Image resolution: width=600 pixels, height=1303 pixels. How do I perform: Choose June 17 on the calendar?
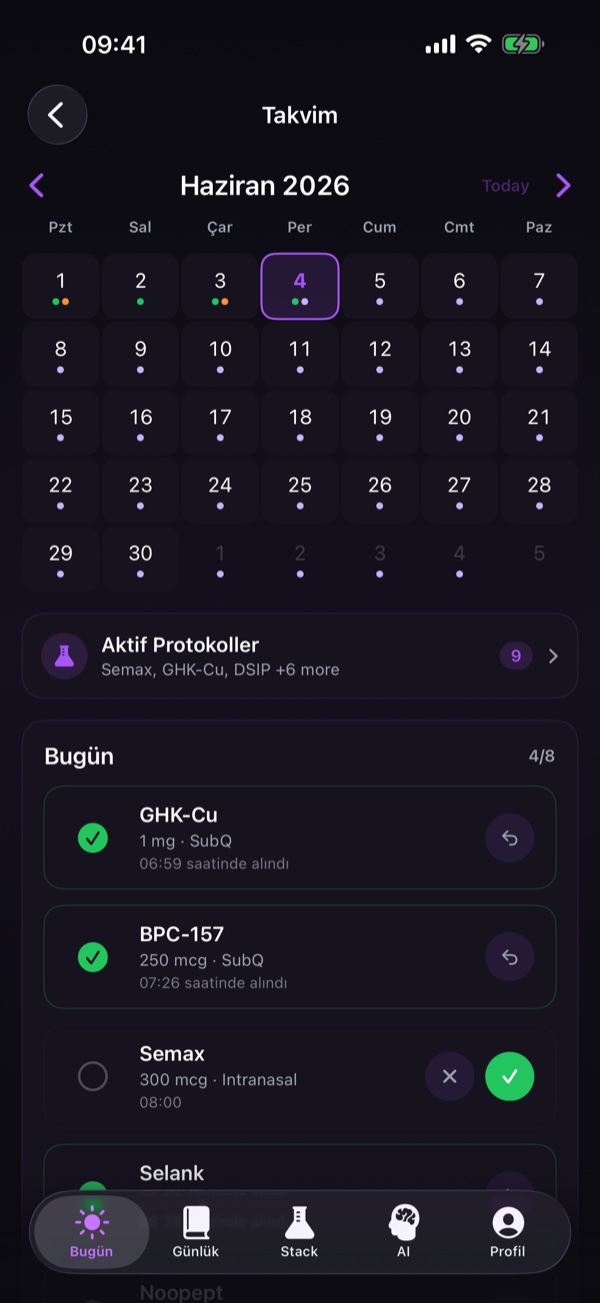220,422
